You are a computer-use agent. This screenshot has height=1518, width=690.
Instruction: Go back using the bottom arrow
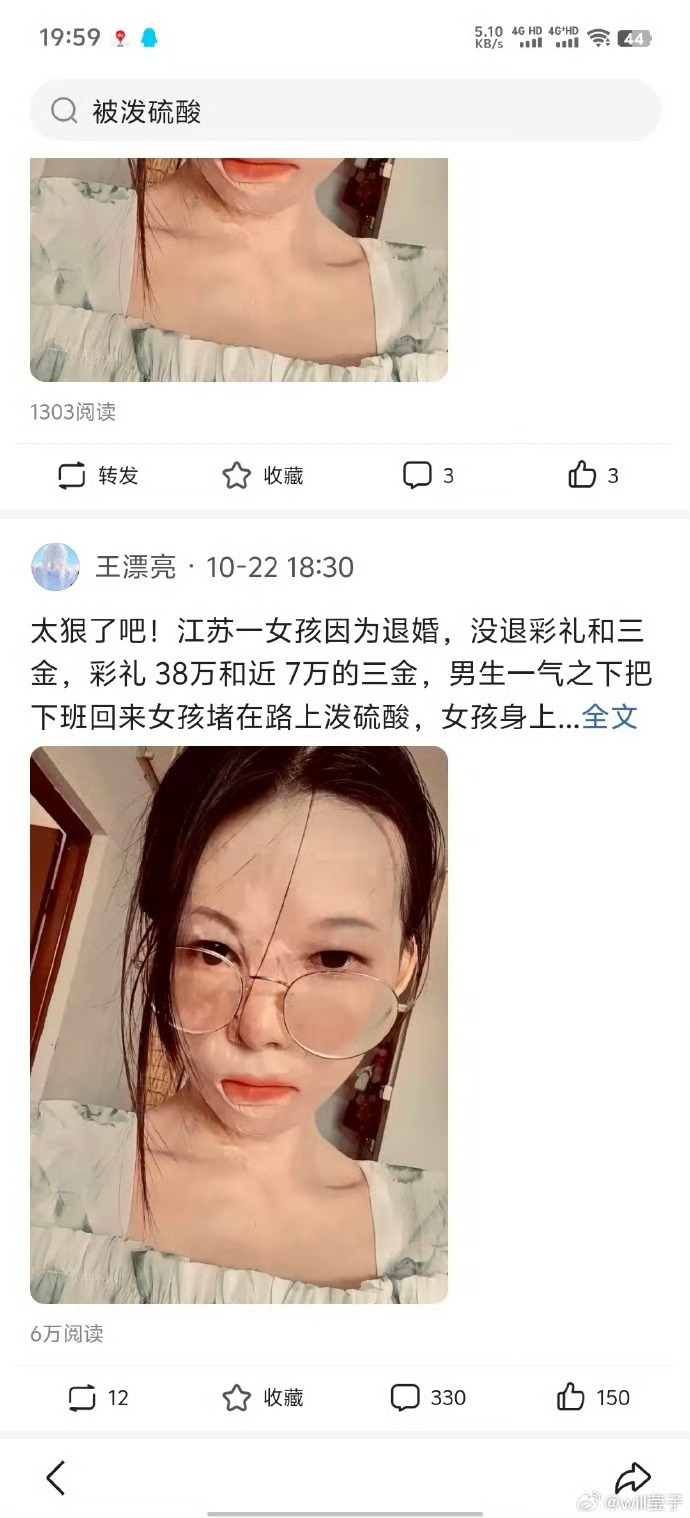tap(56, 1477)
